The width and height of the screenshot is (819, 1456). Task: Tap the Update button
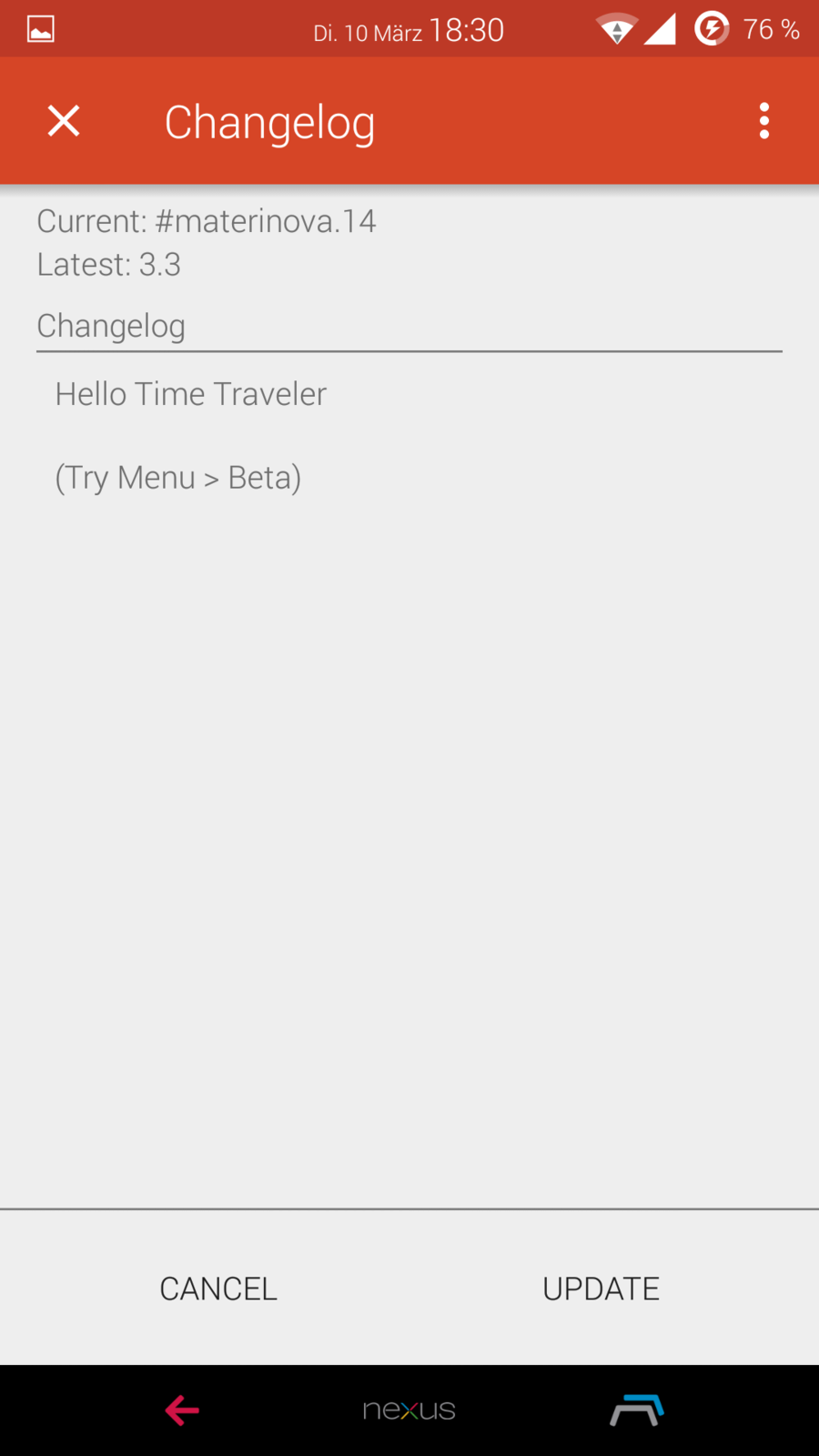pos(601,1289)
